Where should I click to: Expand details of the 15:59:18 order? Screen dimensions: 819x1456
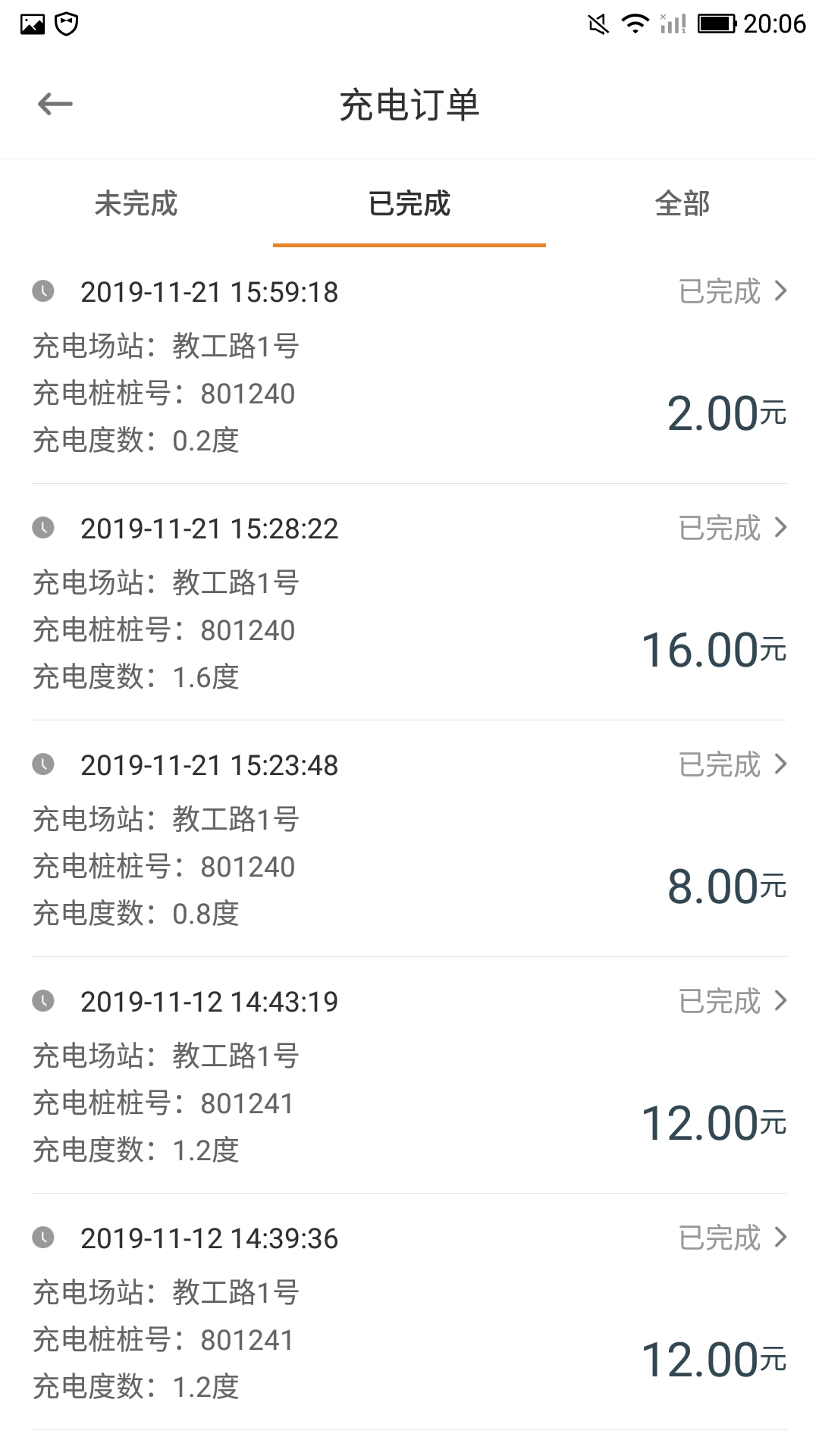(781, 292)
